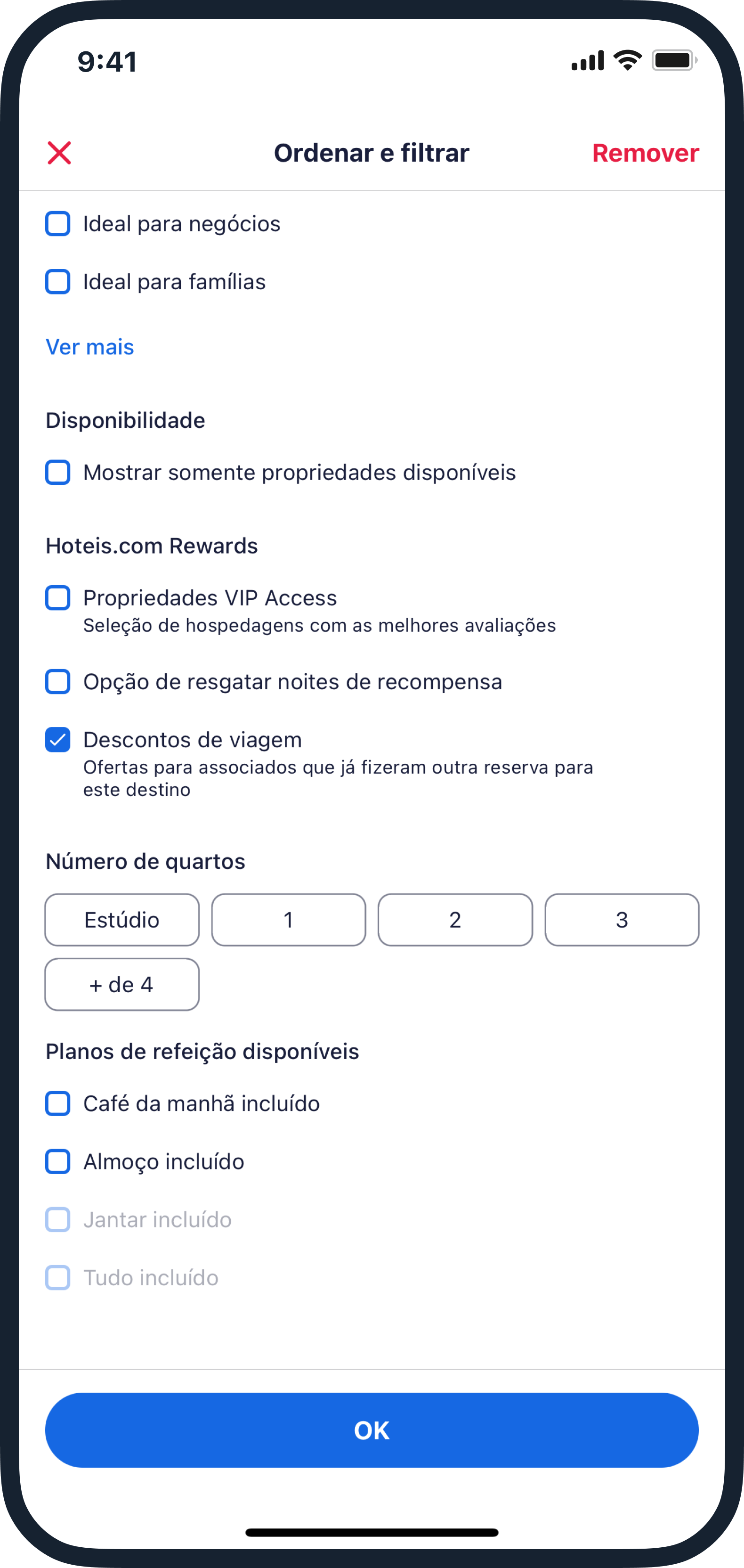Choose the + de 4 rooms option
This screenshot has height=1568, width=744.
pos(121,984)
